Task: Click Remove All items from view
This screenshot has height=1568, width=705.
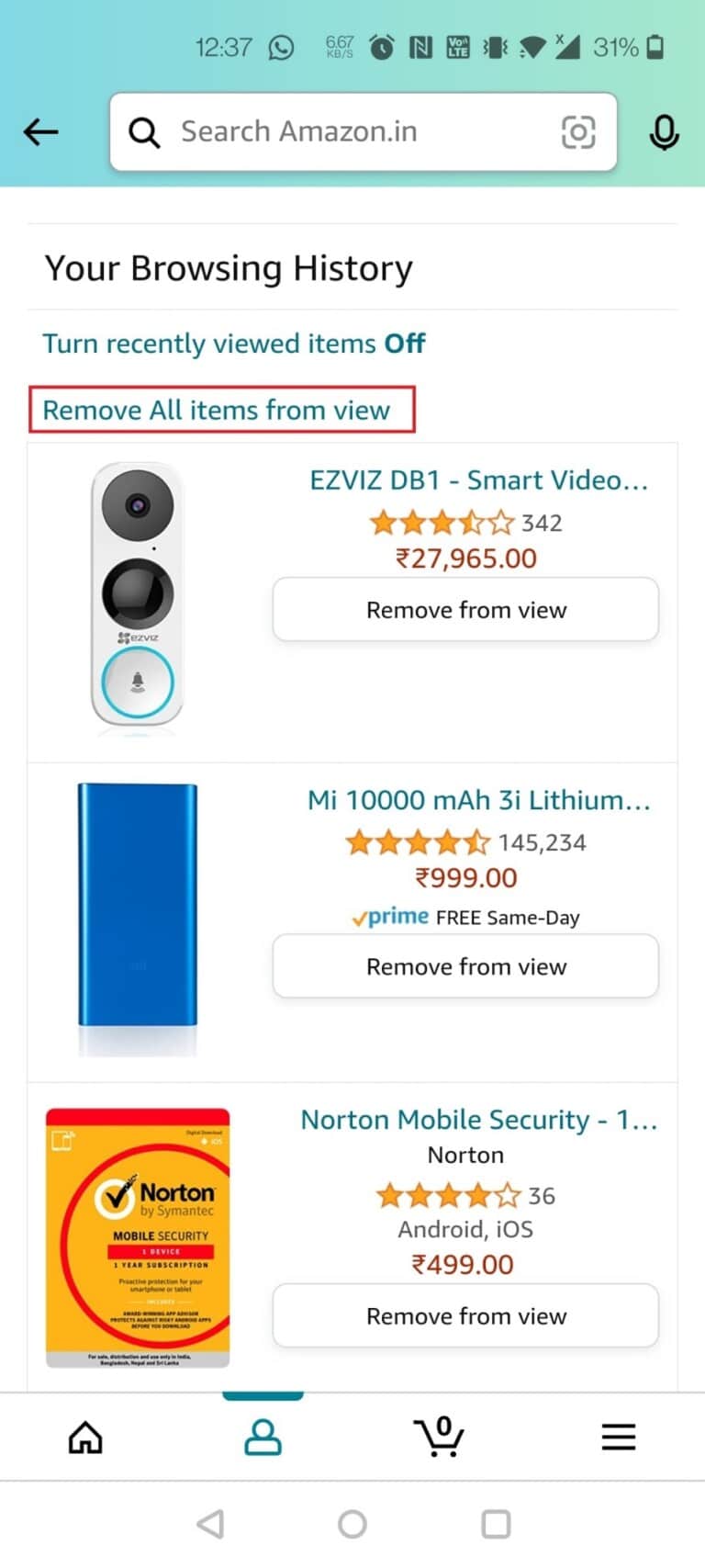Action: (217, 410)
